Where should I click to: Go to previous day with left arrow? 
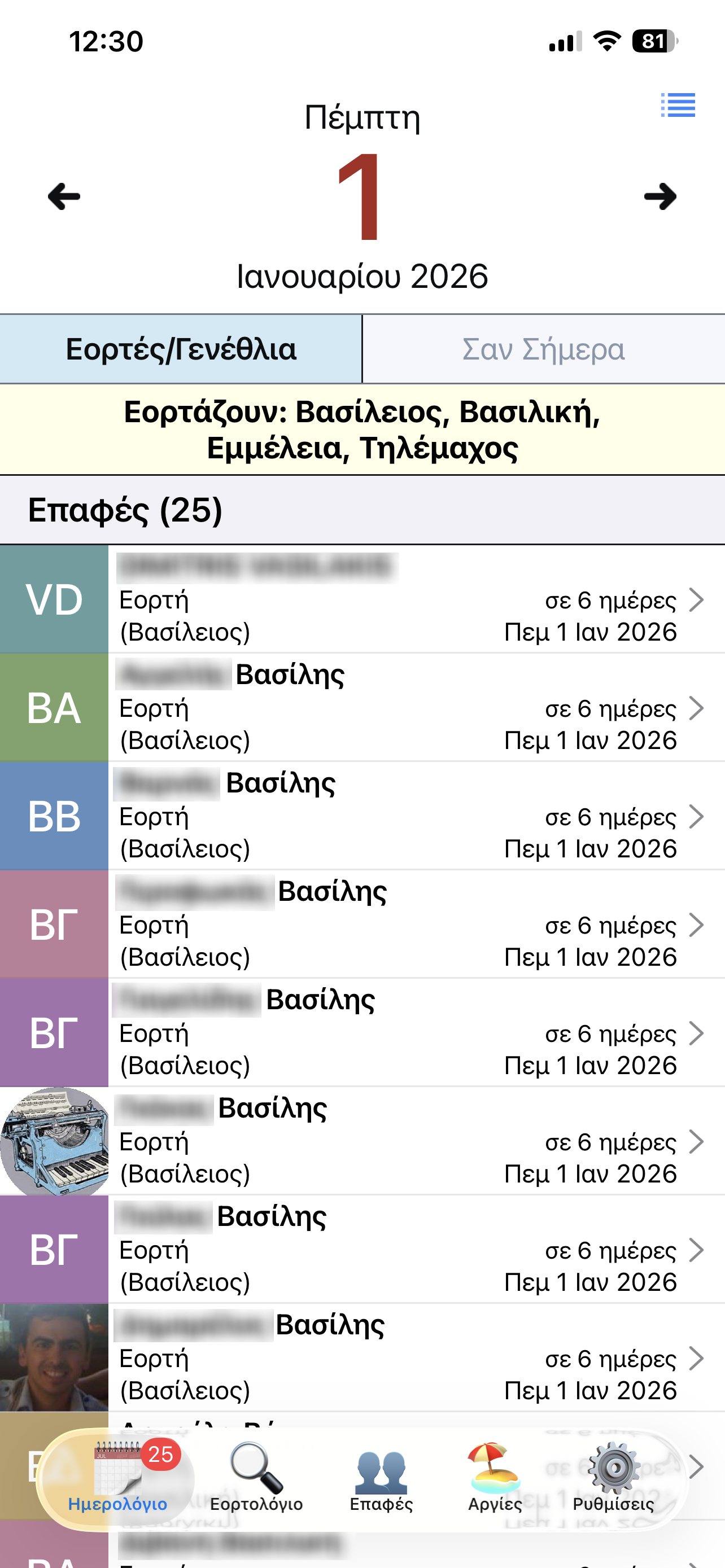point(62,196)
